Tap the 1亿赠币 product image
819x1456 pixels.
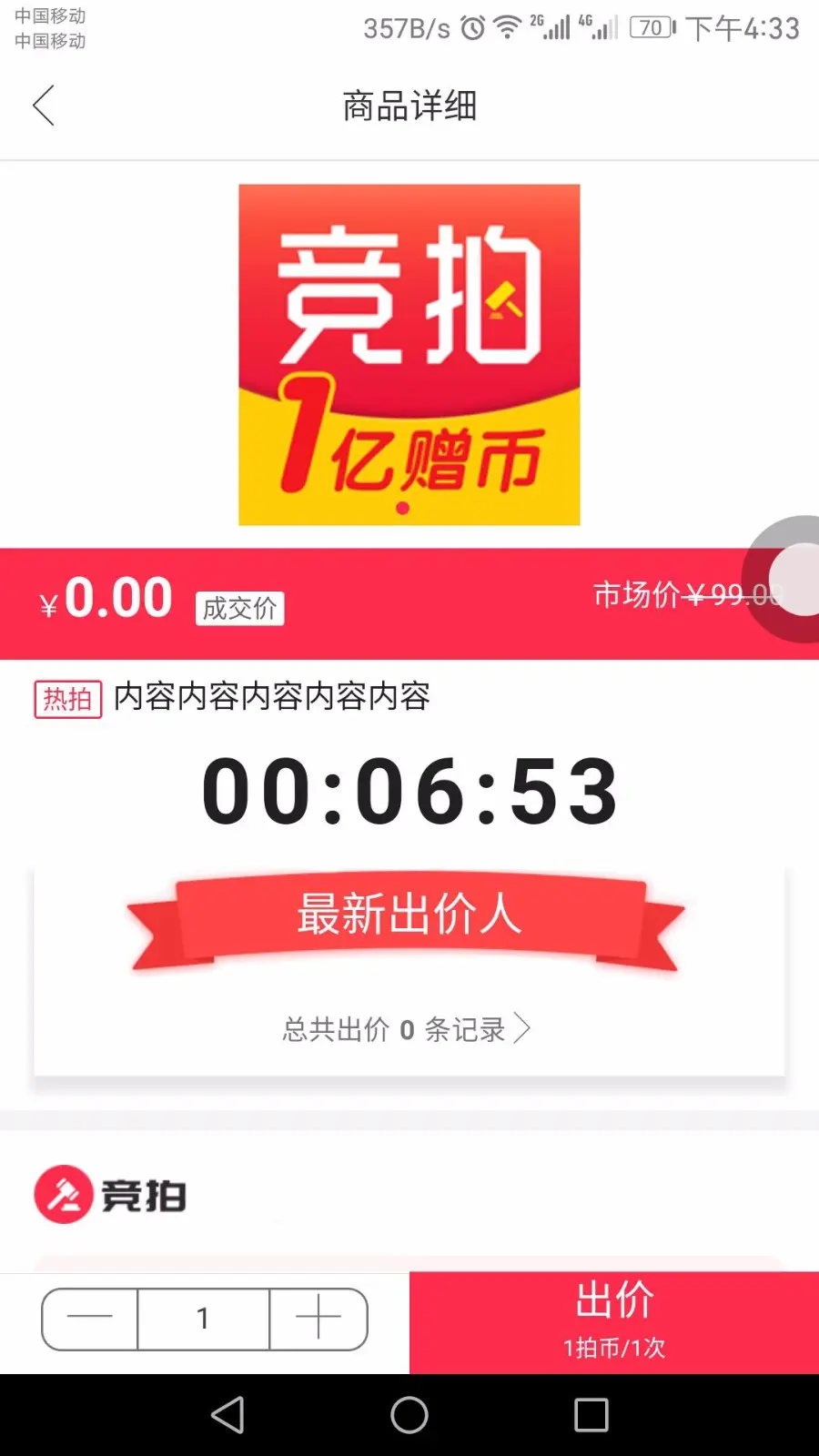408,355
